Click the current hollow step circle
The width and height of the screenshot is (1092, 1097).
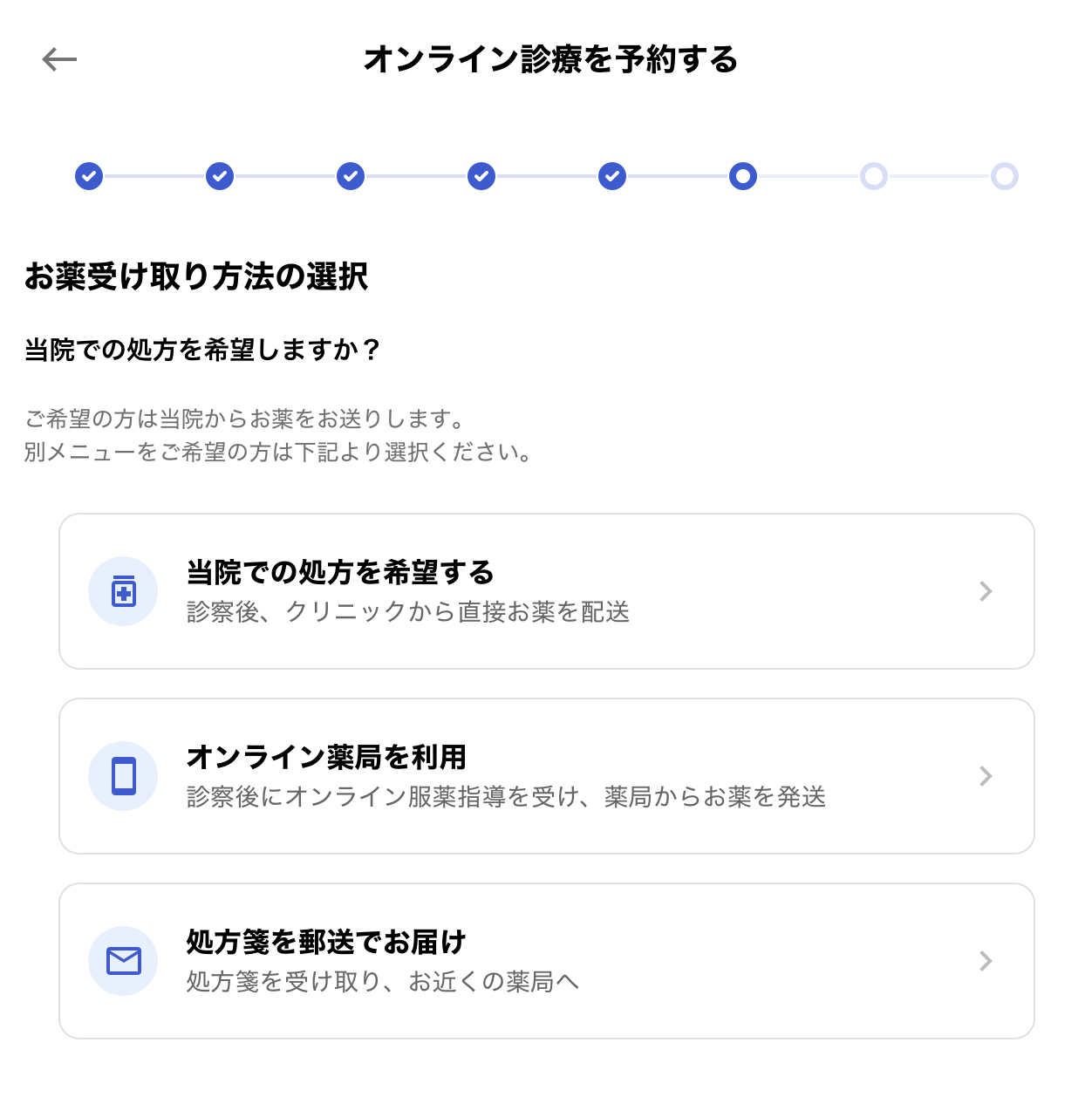pos(742,176)
